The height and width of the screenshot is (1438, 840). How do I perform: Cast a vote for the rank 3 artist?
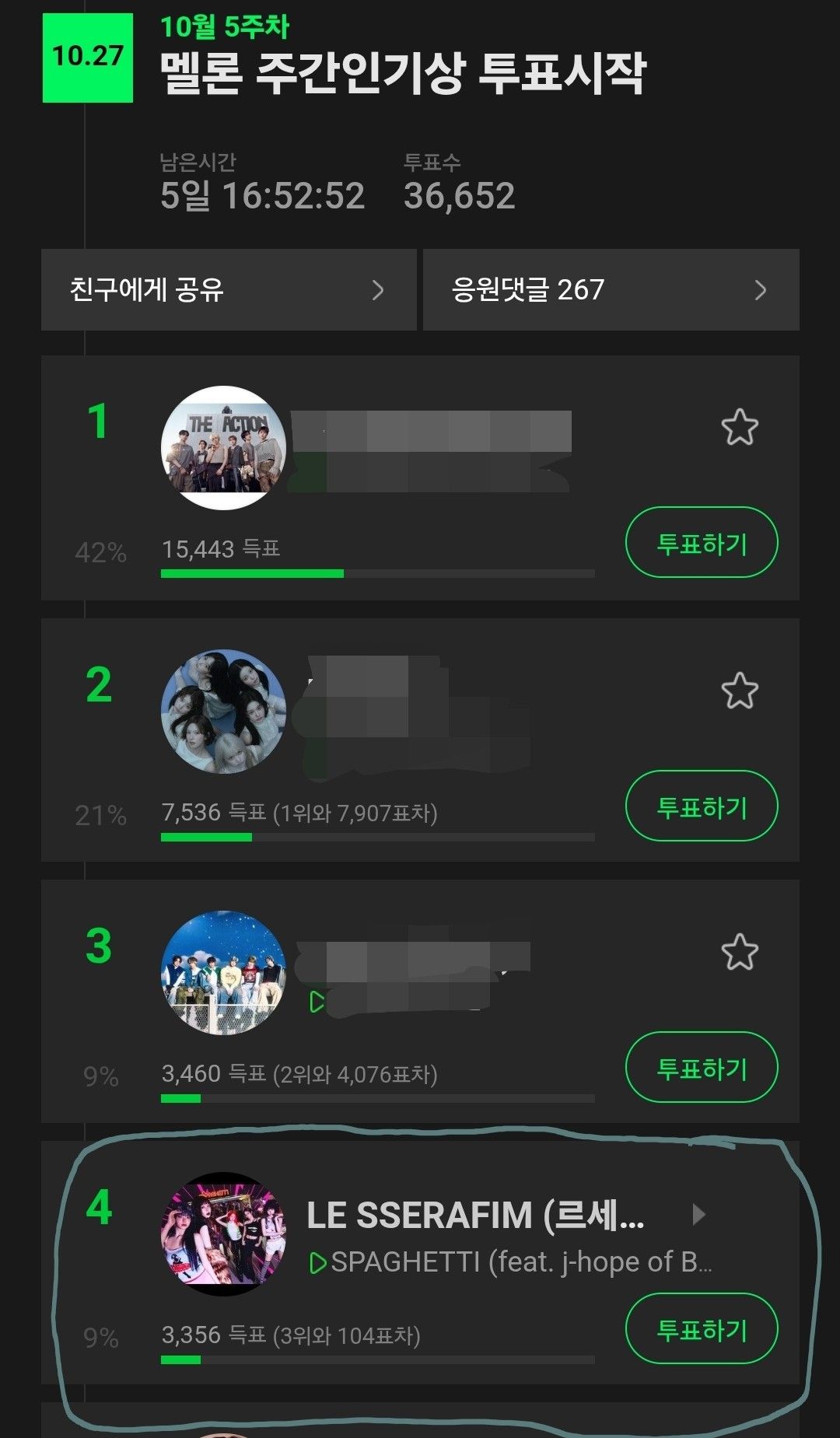click(701, 1068)
